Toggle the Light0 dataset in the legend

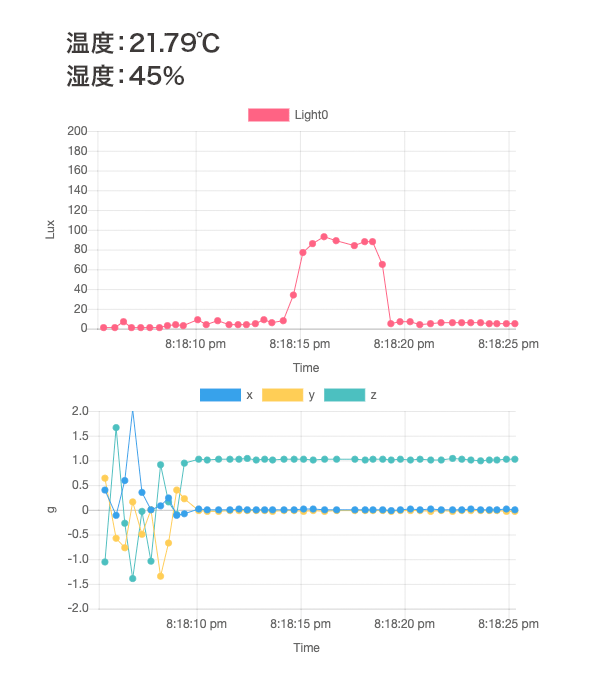[288, 115]
